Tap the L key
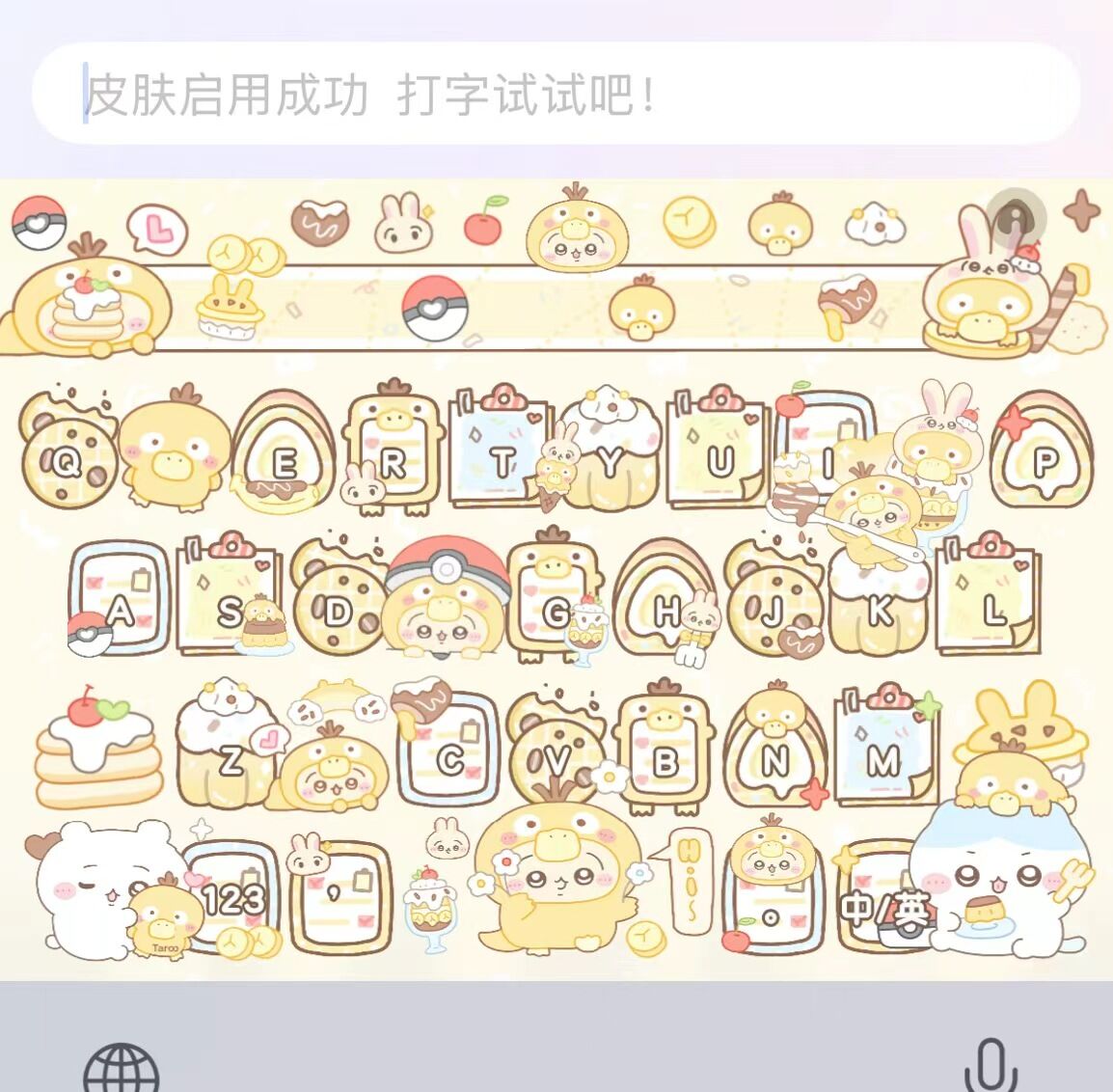The image size is (1113, 1092). point(993,610)
